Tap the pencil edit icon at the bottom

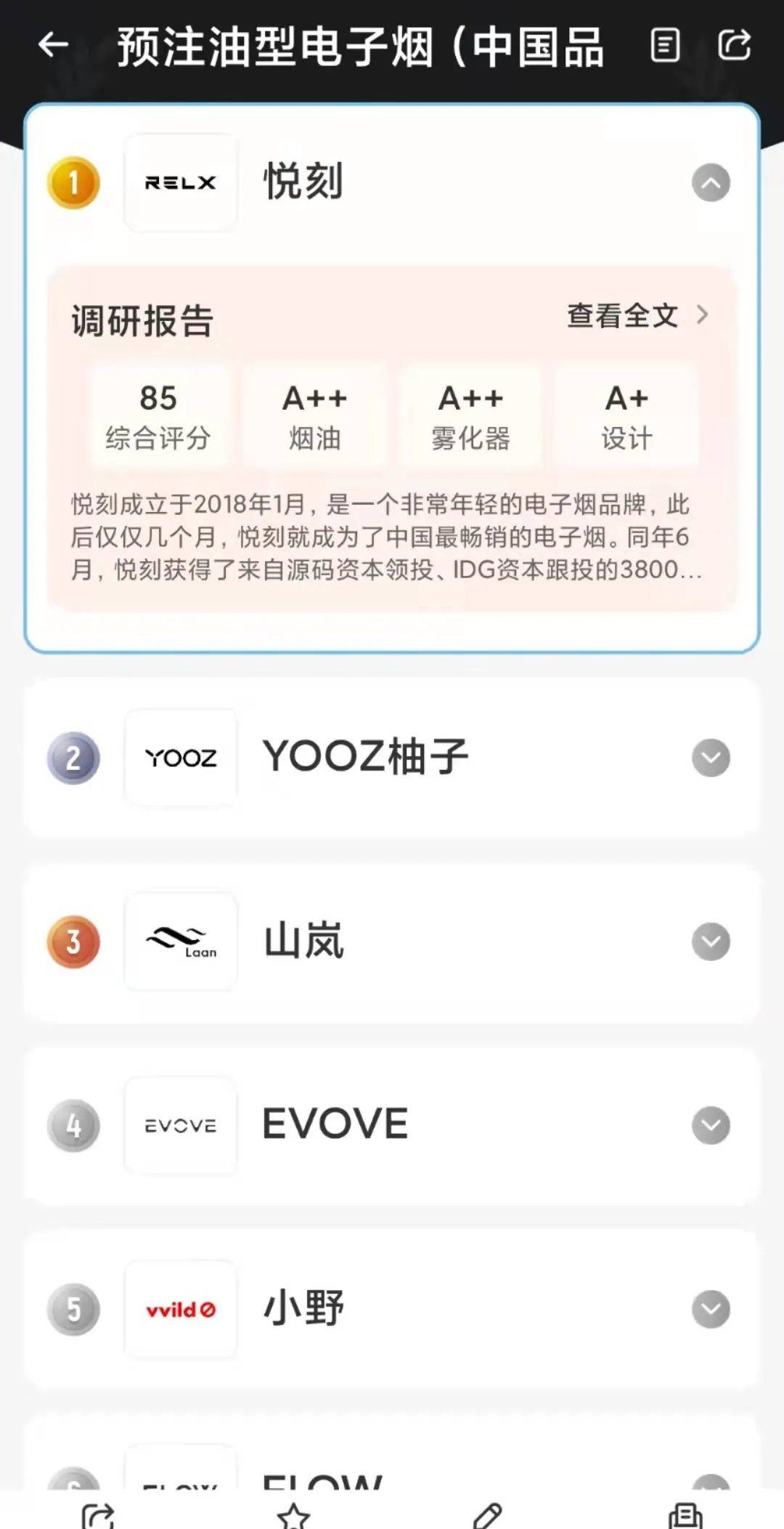488,1516
